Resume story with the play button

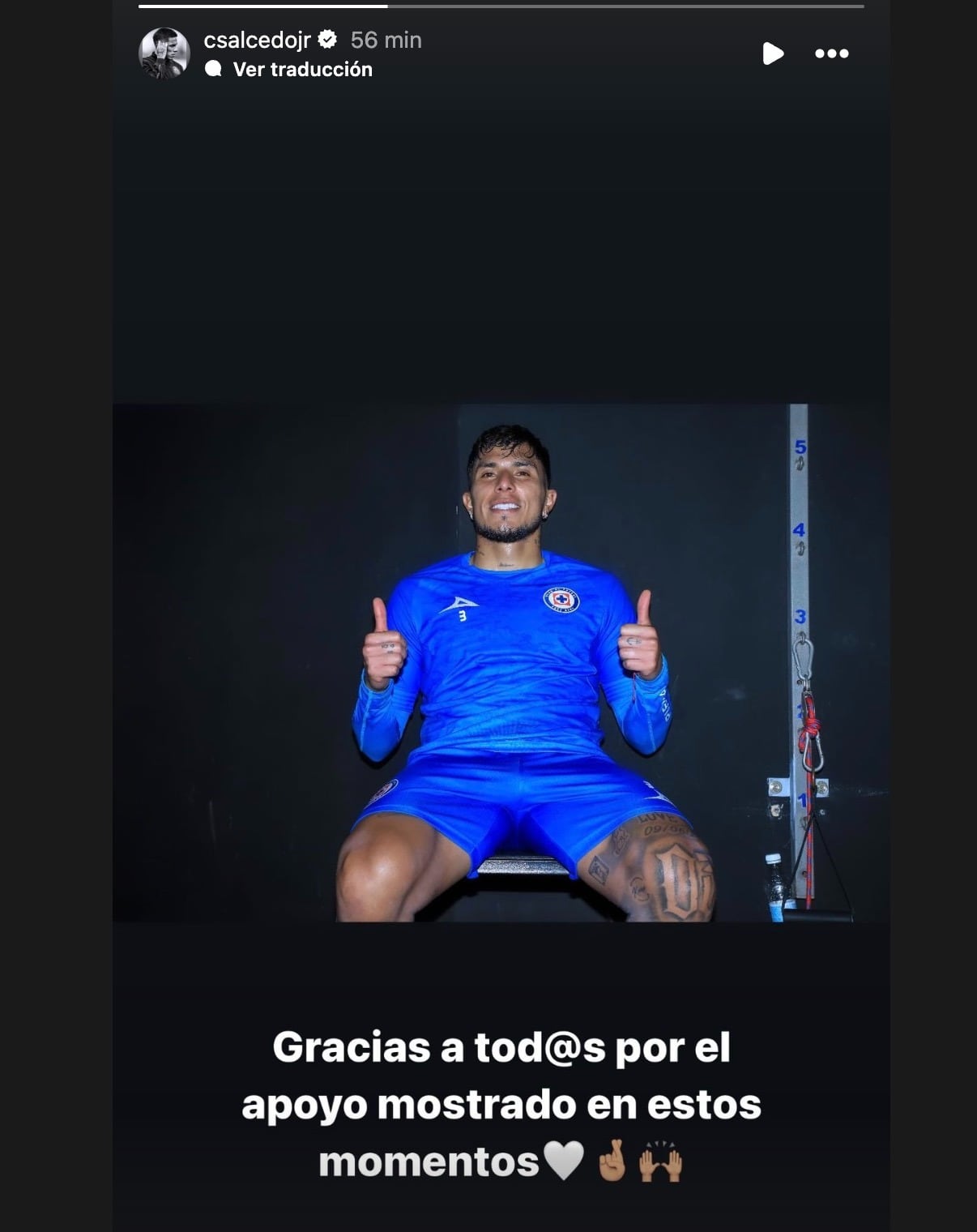pyautogui.click(x=773, y=54)
